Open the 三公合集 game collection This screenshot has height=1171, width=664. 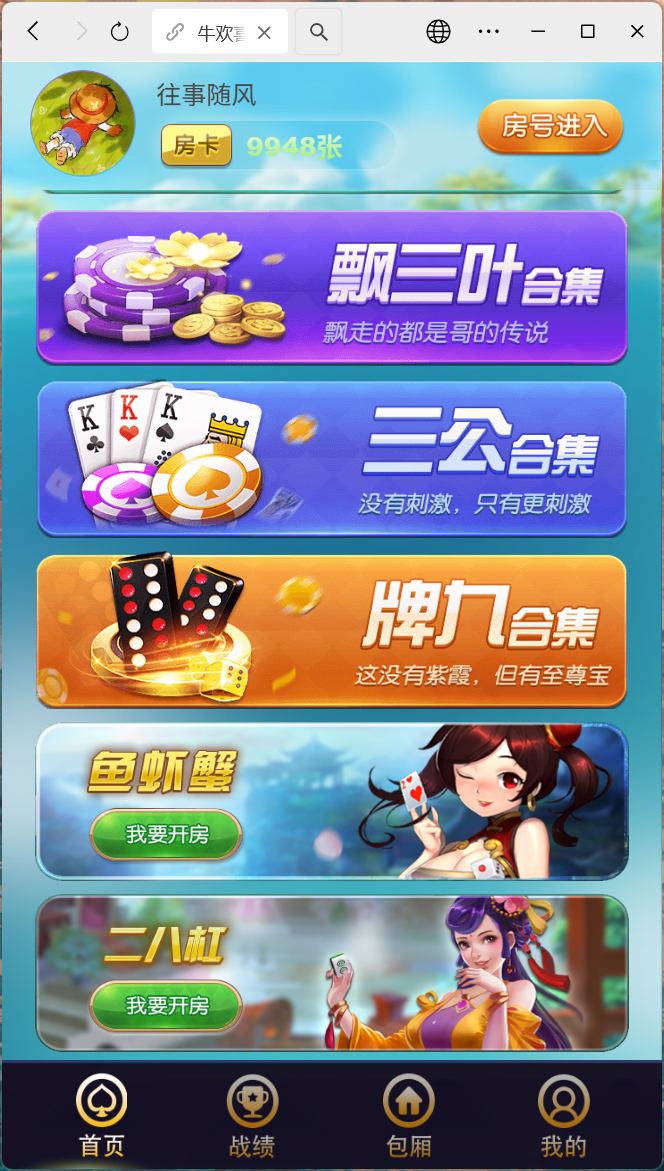[x=331, y=458]
